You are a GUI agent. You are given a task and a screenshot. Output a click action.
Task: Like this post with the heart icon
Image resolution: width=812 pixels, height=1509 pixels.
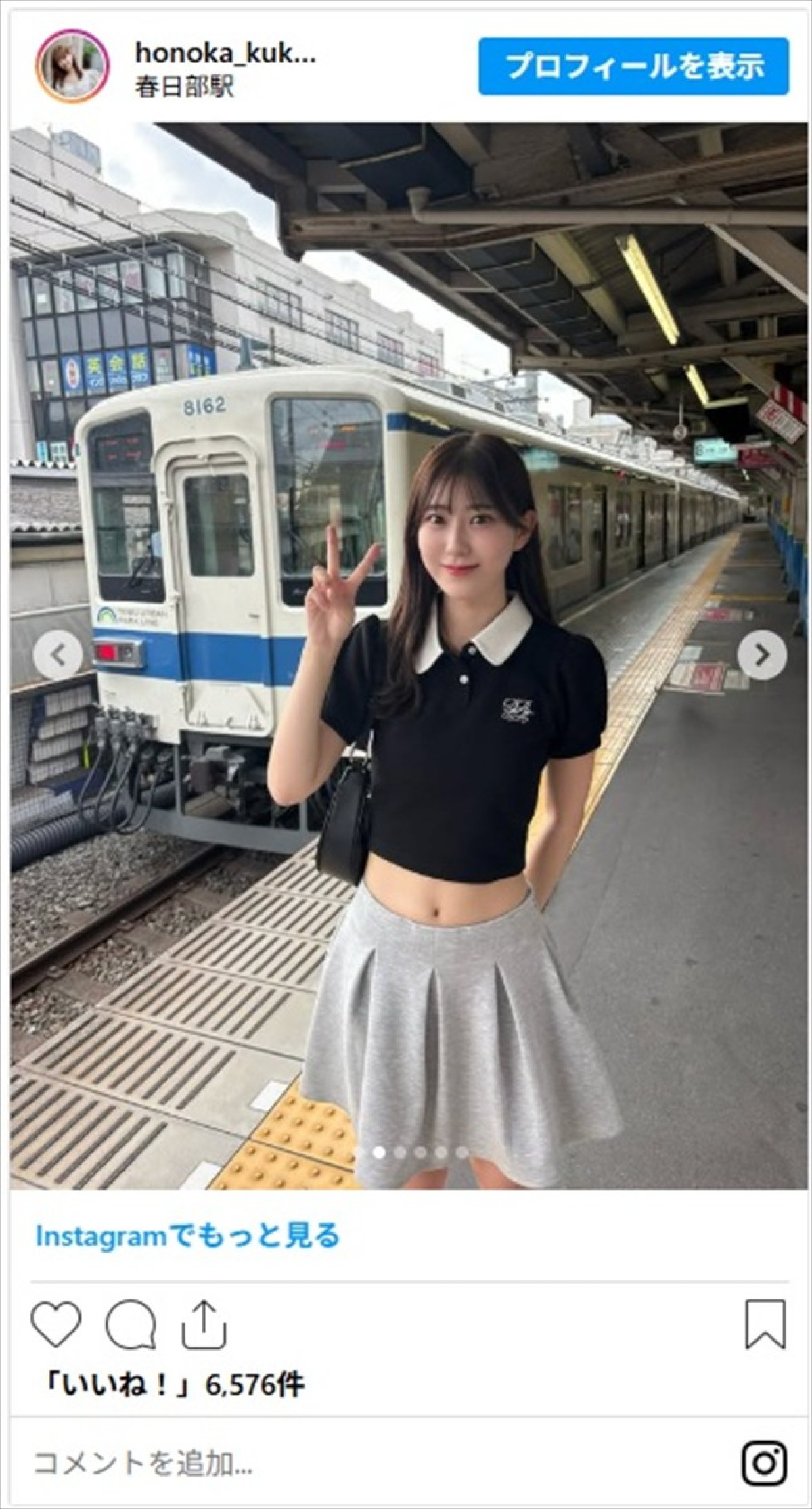[56, 1323]
